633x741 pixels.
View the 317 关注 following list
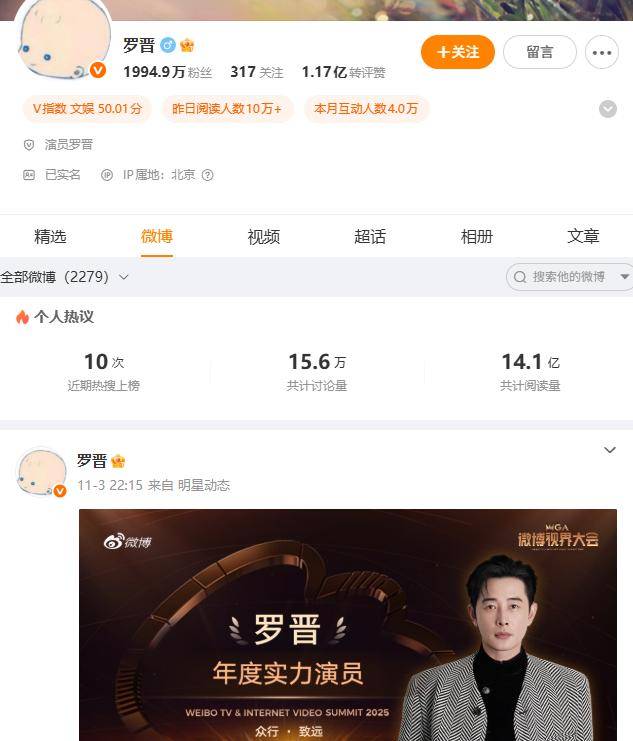coord(257,72)
